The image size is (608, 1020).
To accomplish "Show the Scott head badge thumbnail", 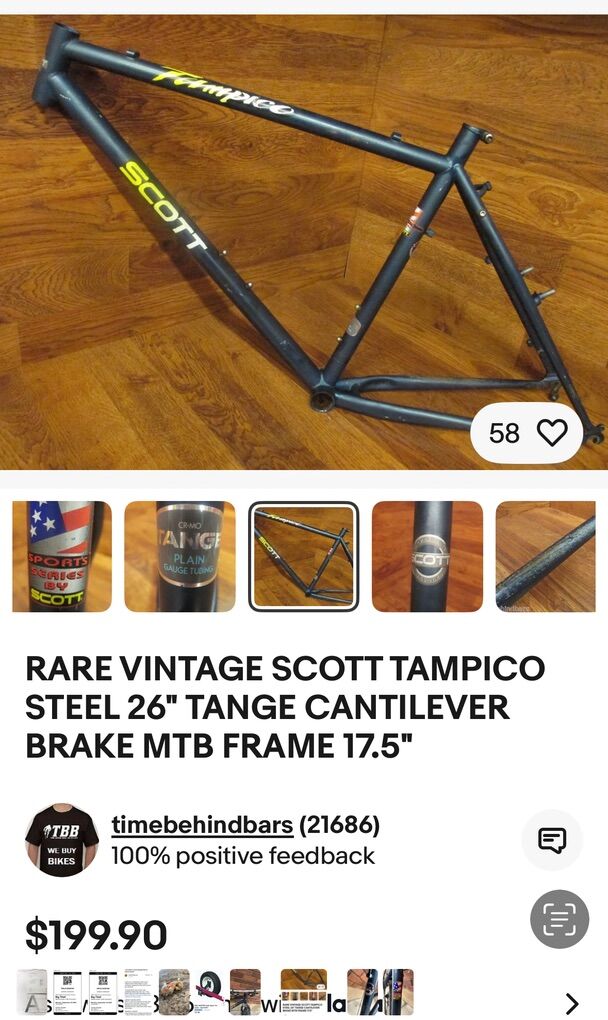I will [x=427, y=556].
